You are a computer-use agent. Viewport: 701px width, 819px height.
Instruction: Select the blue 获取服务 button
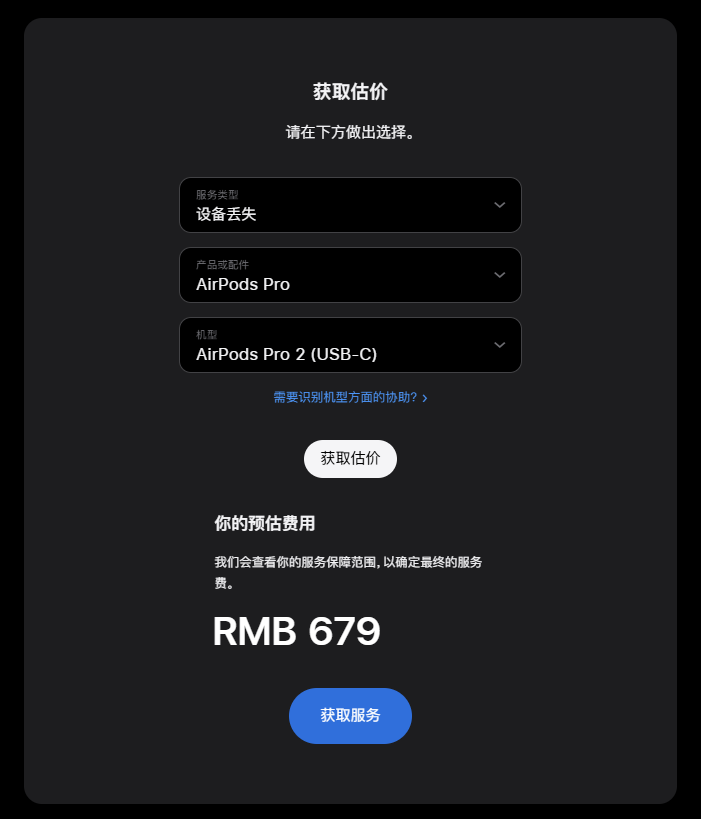350,716
